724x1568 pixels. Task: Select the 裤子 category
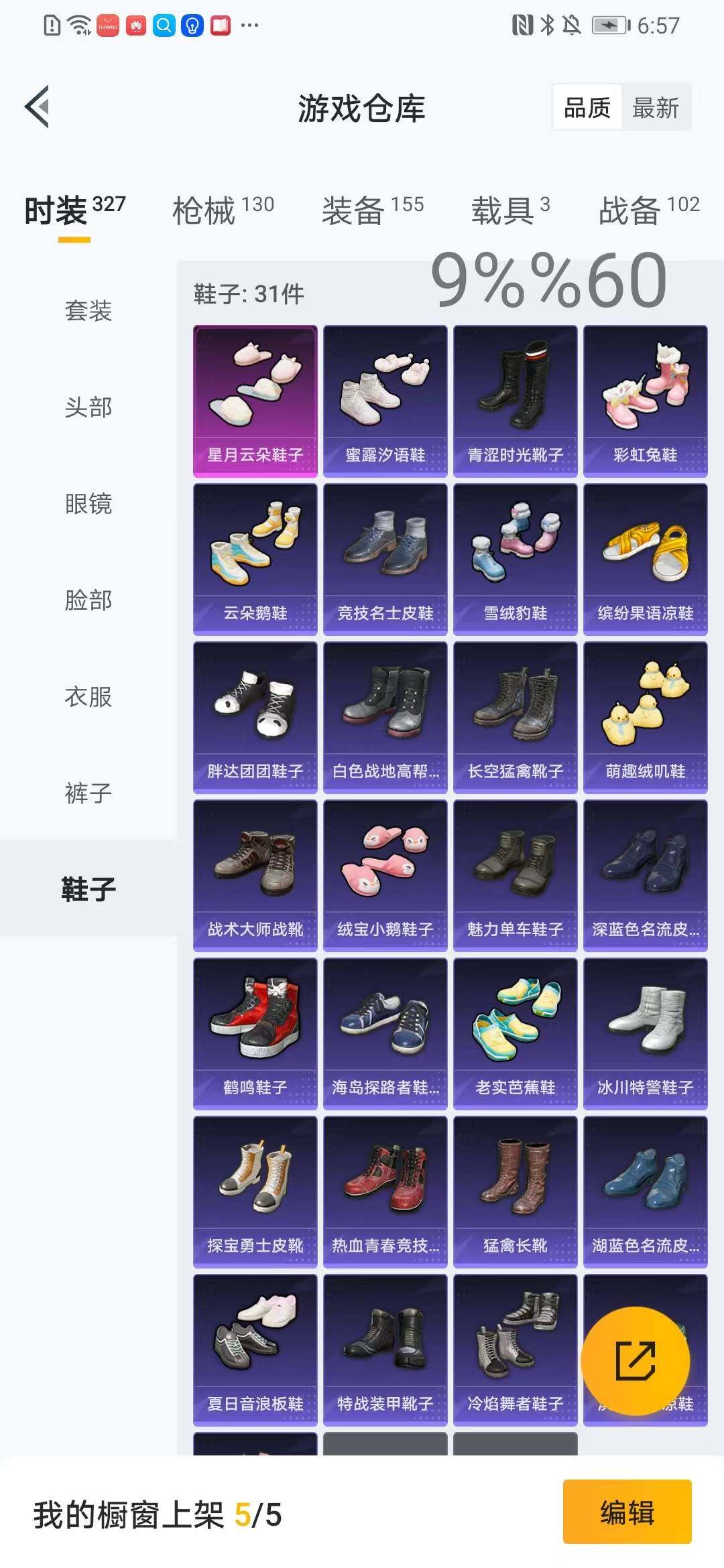(88, 793)
